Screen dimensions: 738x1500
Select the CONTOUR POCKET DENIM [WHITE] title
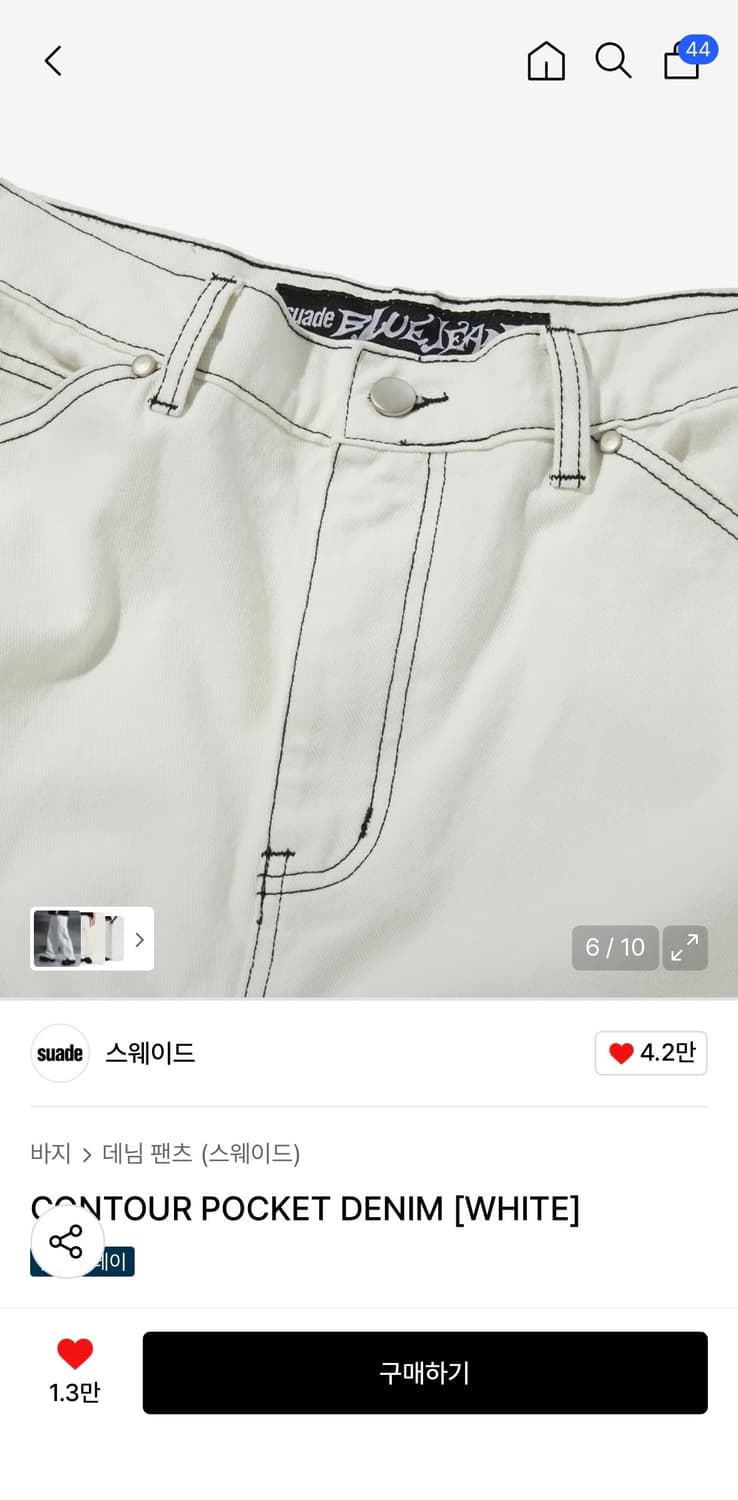pos(305,1209)
